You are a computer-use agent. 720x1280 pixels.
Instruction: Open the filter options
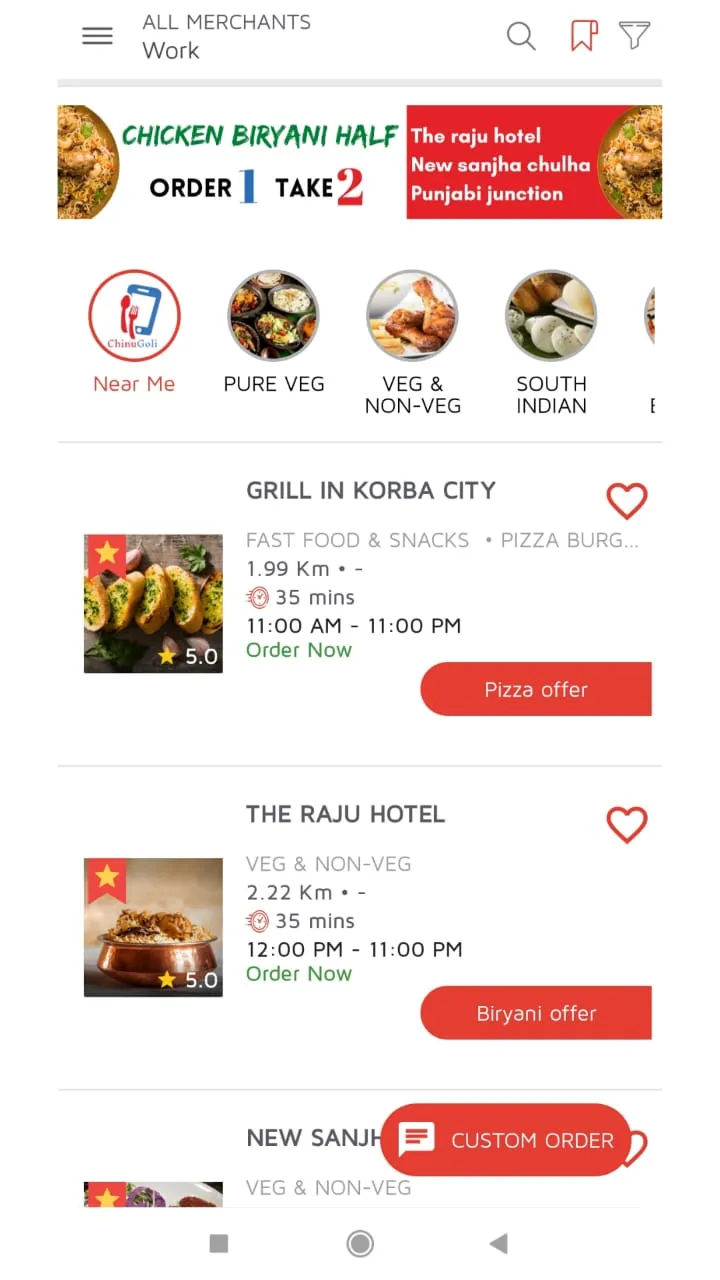pyautogui.click(x=634, y=37)
